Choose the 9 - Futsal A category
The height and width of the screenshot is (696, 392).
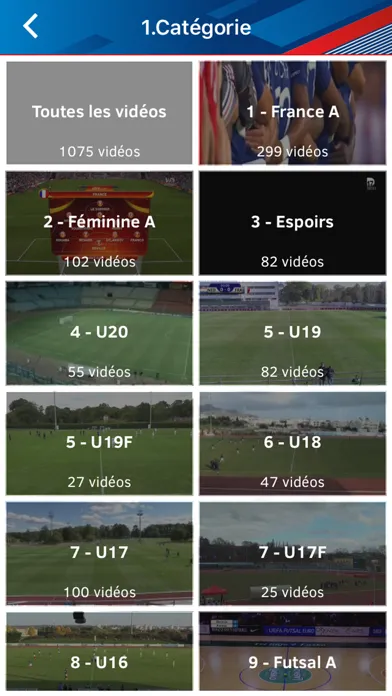pos(293,651)
